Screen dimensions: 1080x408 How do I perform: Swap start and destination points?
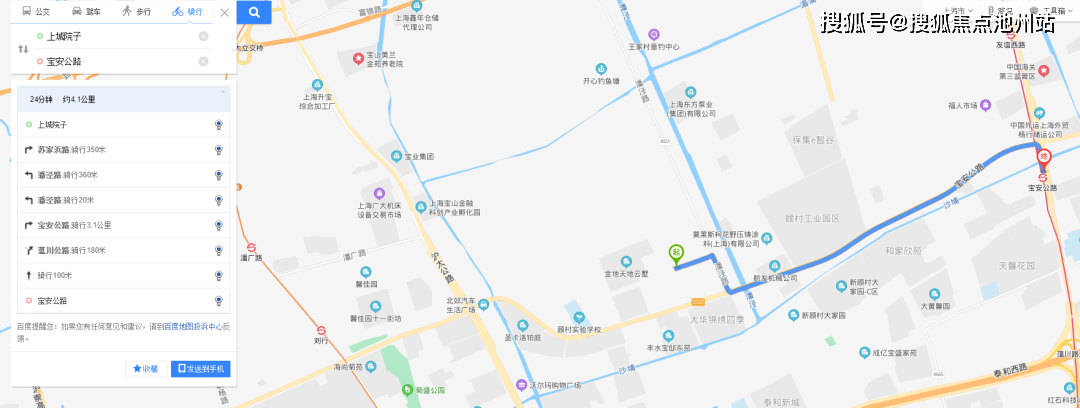[x=23, y=48]
